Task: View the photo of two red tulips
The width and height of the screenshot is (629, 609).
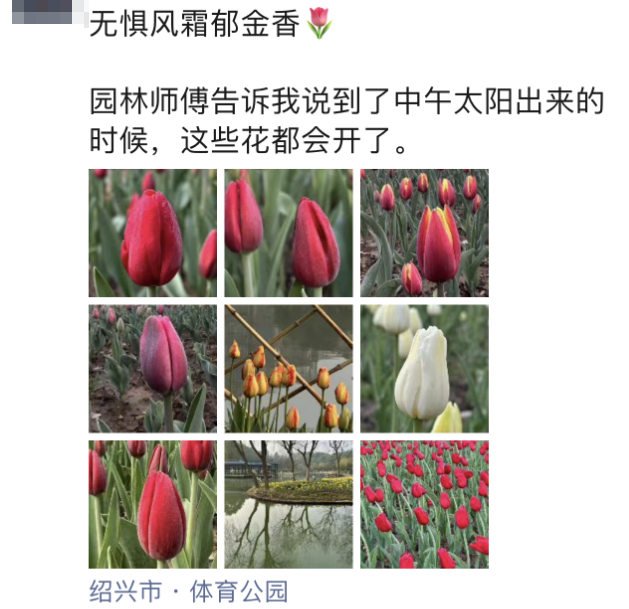Action: click(x=288, y=233)
